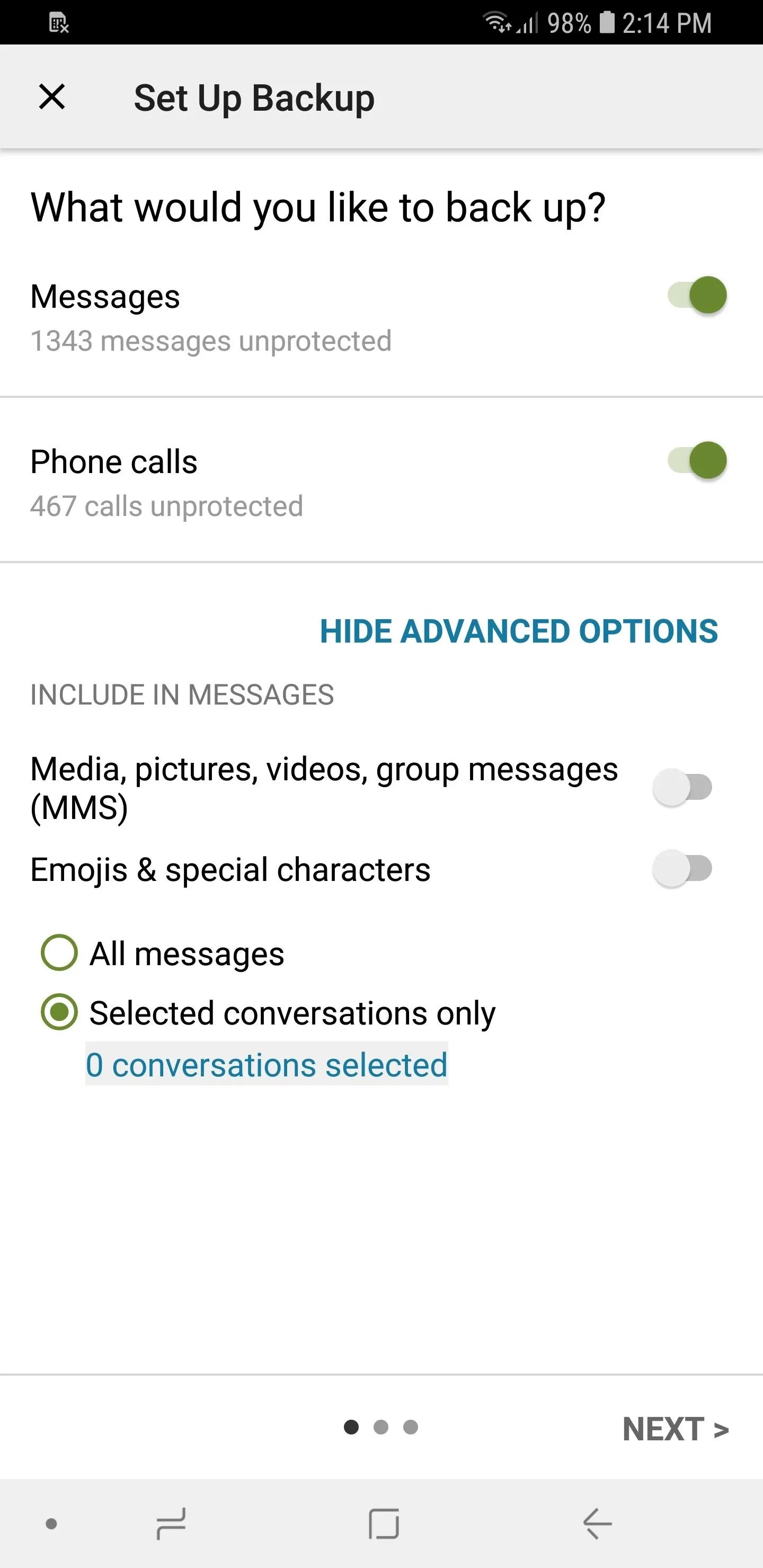The height and width of the screenshot is (1568, 763).
Task: Toggle off Messages backup
Action: [x=697, y=295]
